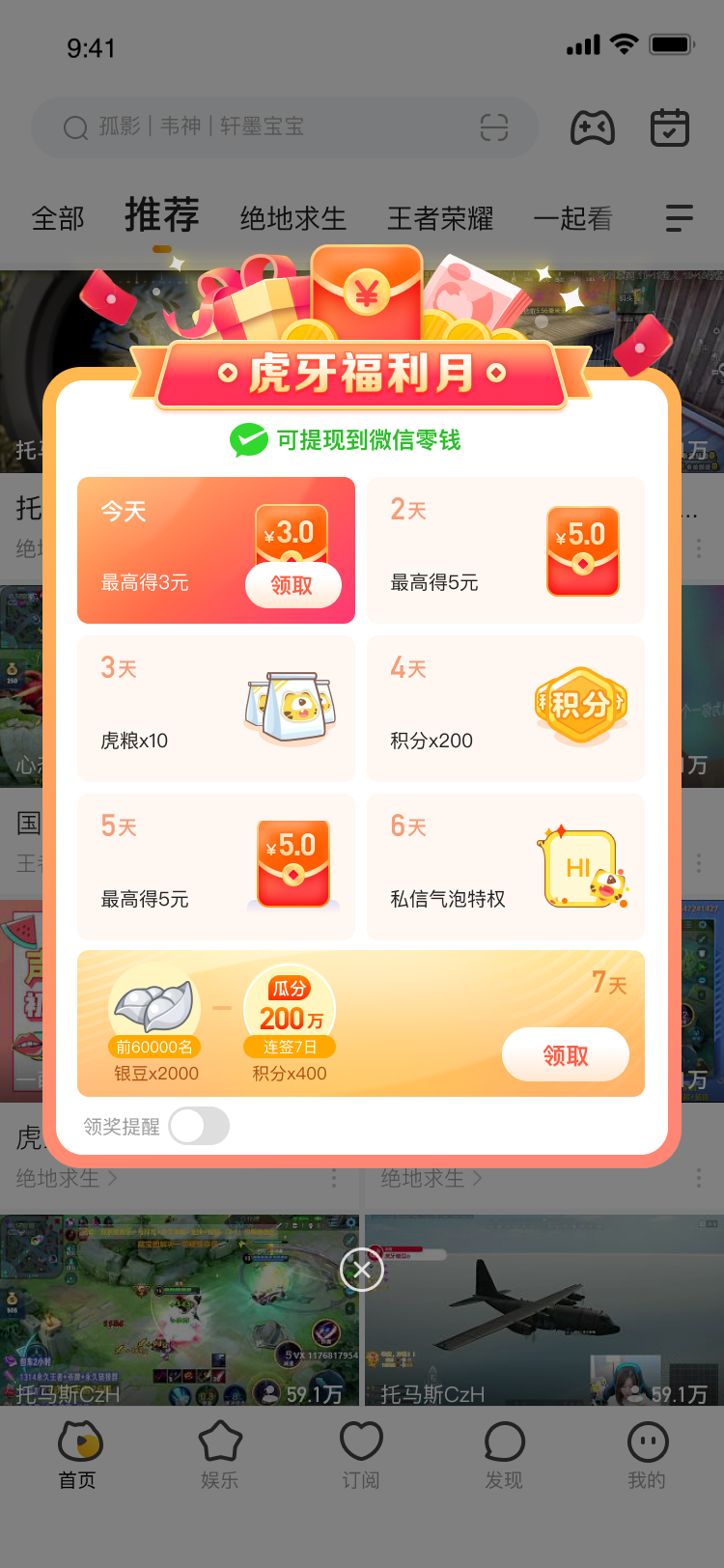Select the 2天 5元 reward card
Screen dimensions: 724x1568
tap(505, 550)
